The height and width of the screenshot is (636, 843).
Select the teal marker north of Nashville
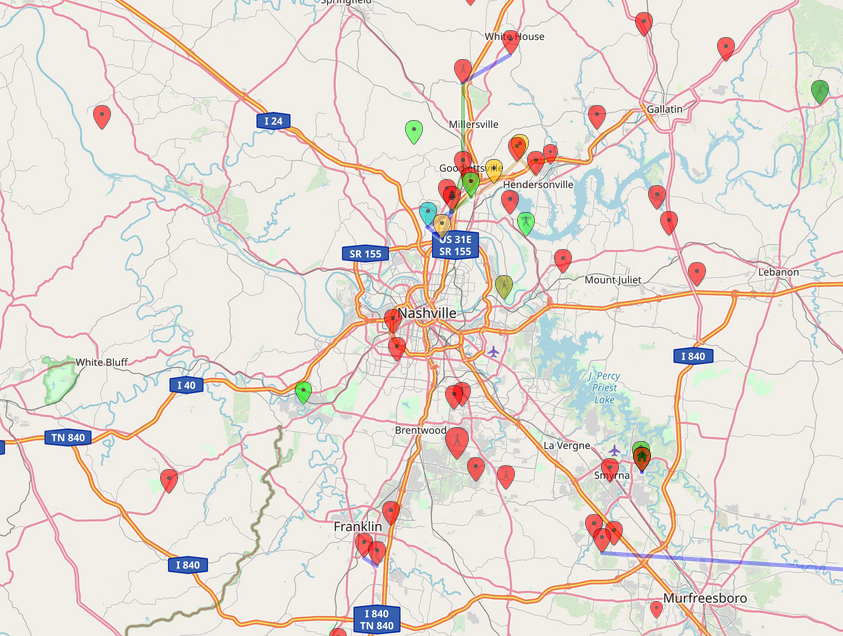point(428,213)
